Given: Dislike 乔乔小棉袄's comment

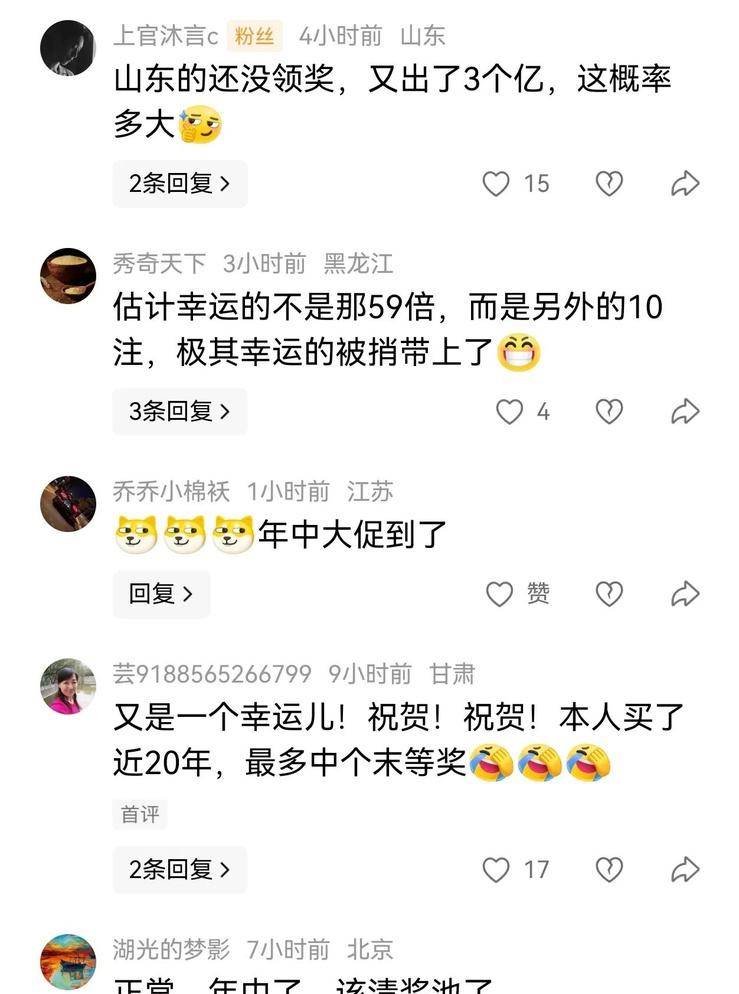Looking at the screenshot, I should pyautogui.click(x=609, y=594).
